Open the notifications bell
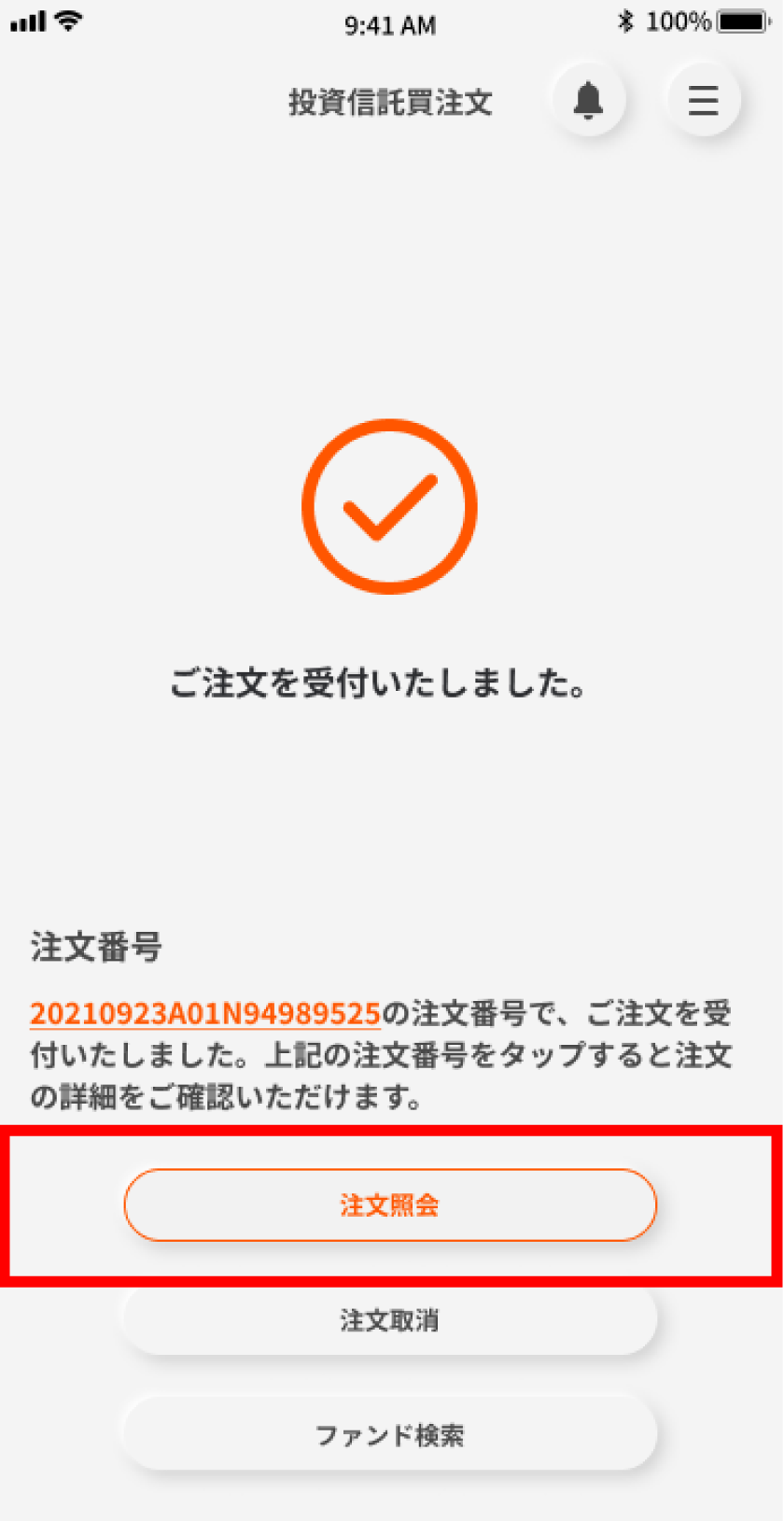The width and height of the screenshot is (784, 1521). click(588, 100)
